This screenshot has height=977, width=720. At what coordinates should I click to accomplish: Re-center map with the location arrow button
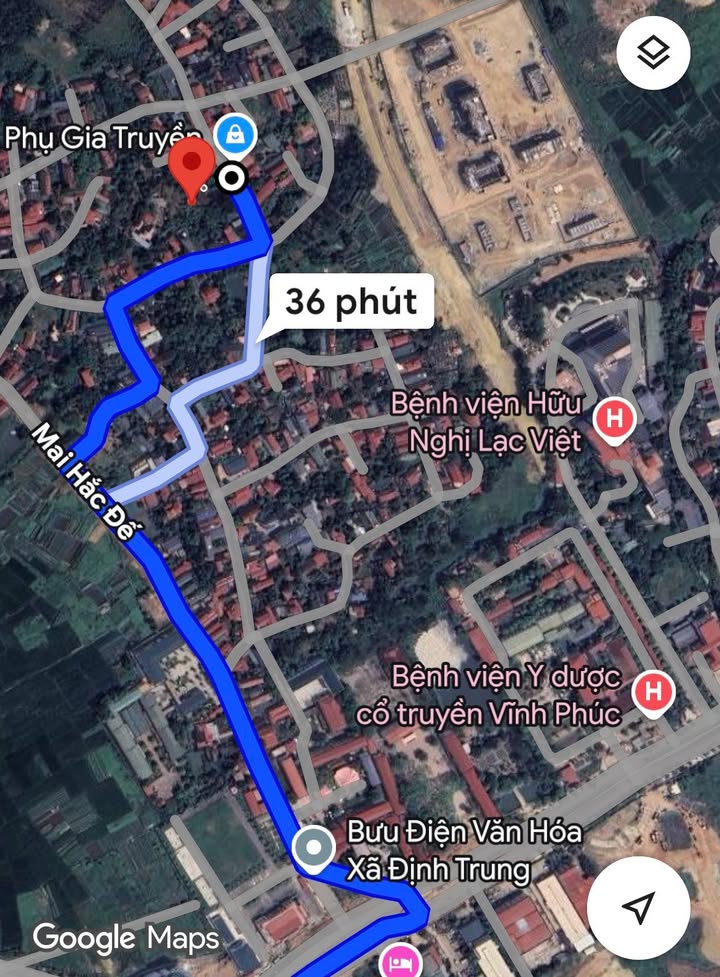point(638,907)
